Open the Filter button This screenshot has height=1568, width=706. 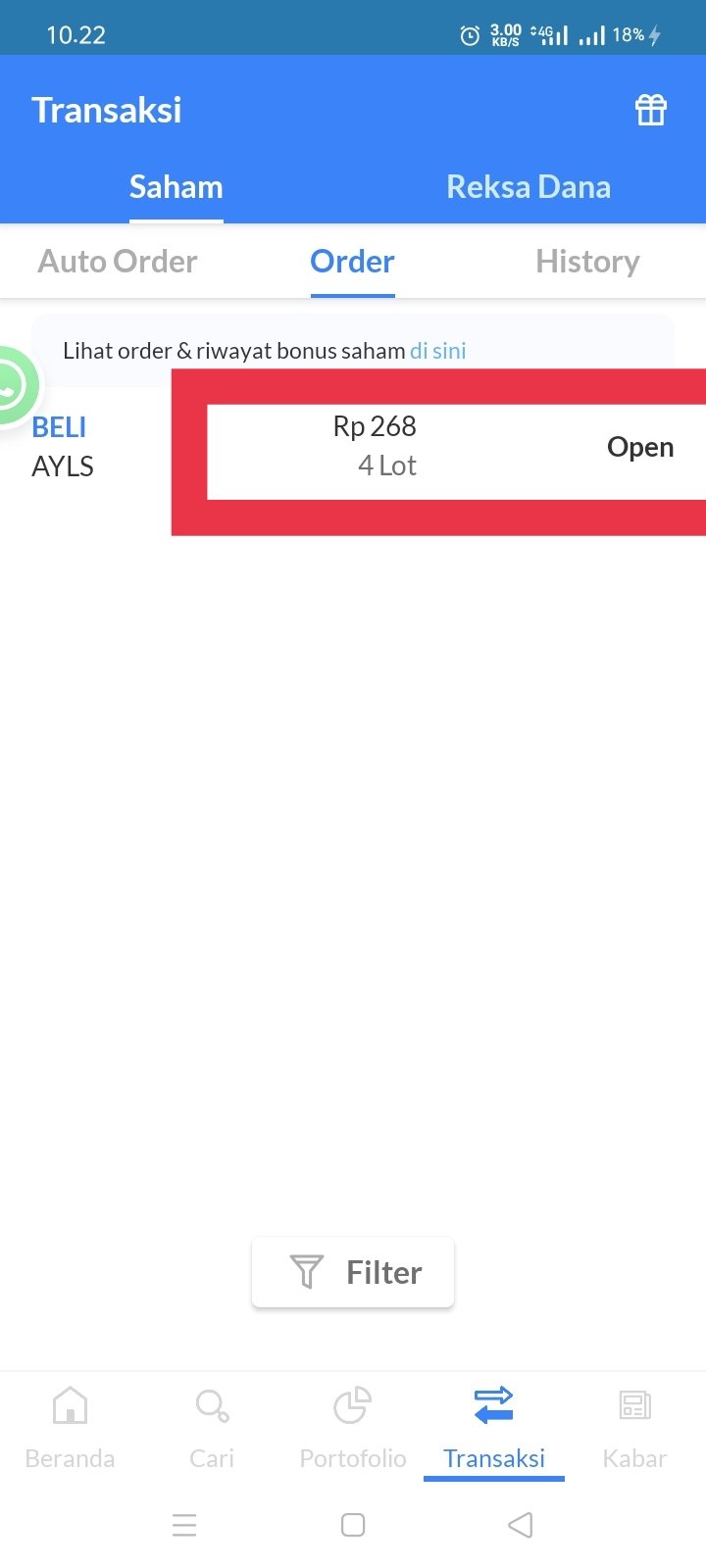click(x=353, y=1272)
